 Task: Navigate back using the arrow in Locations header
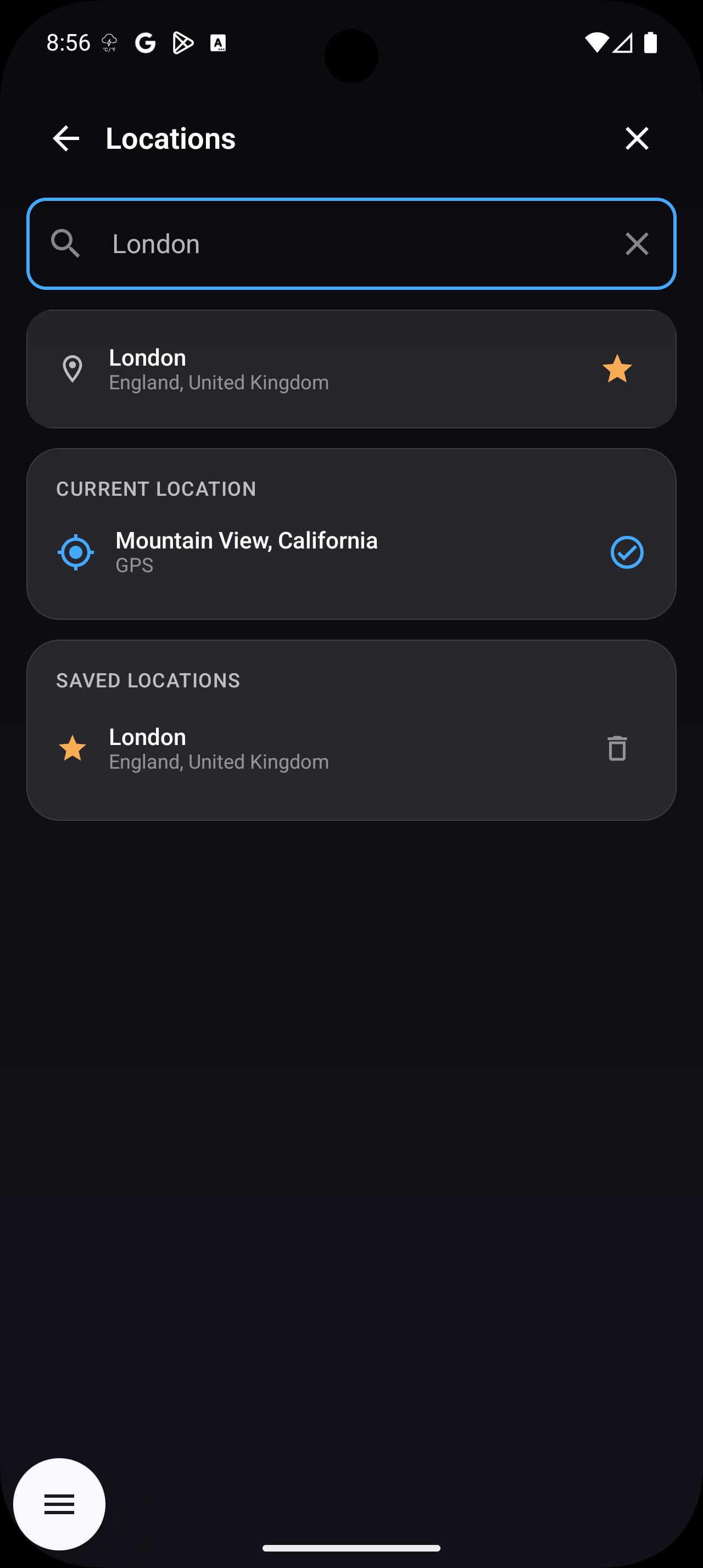tap(66, 138)
